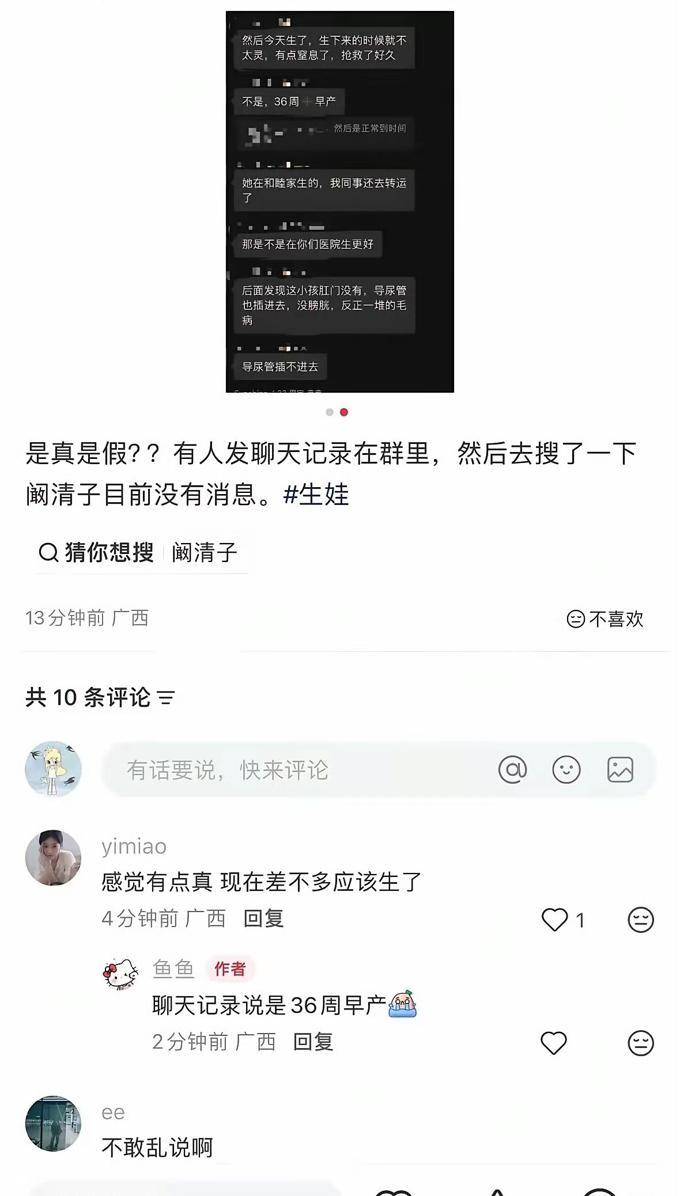Dislike 鱼鱼's reply

click(x=640, y=1043)
